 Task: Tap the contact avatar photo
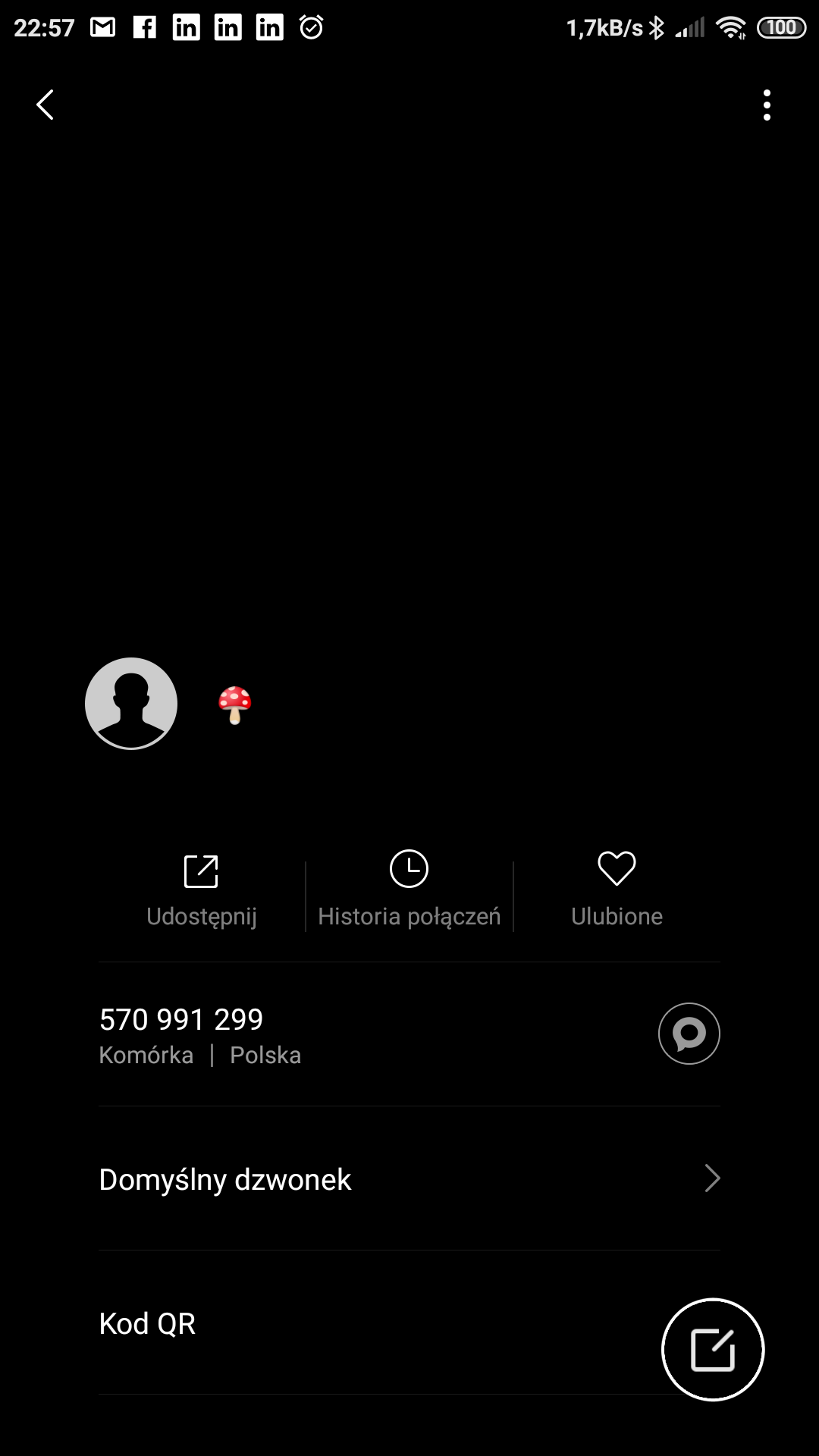point(131,704)
